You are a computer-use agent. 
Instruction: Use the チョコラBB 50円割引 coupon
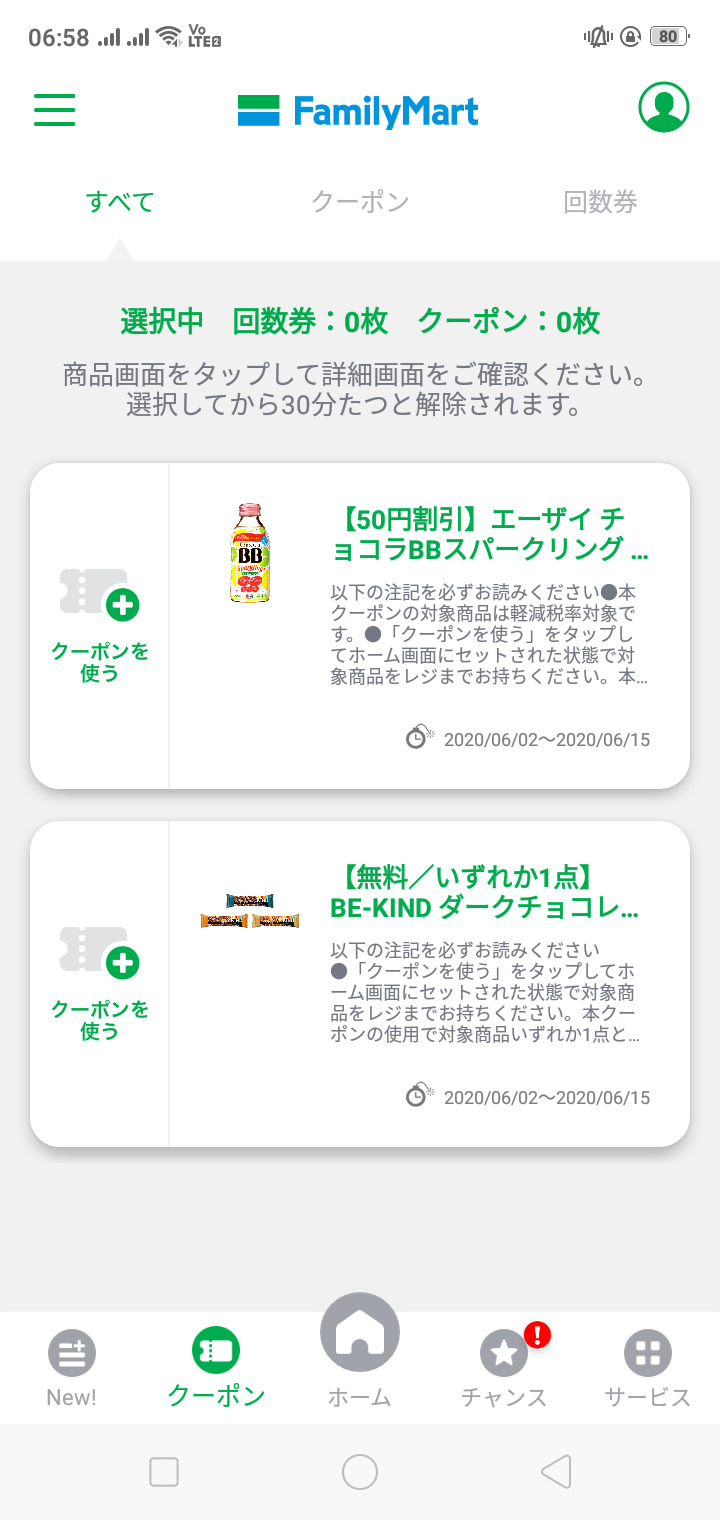(100, 625)
